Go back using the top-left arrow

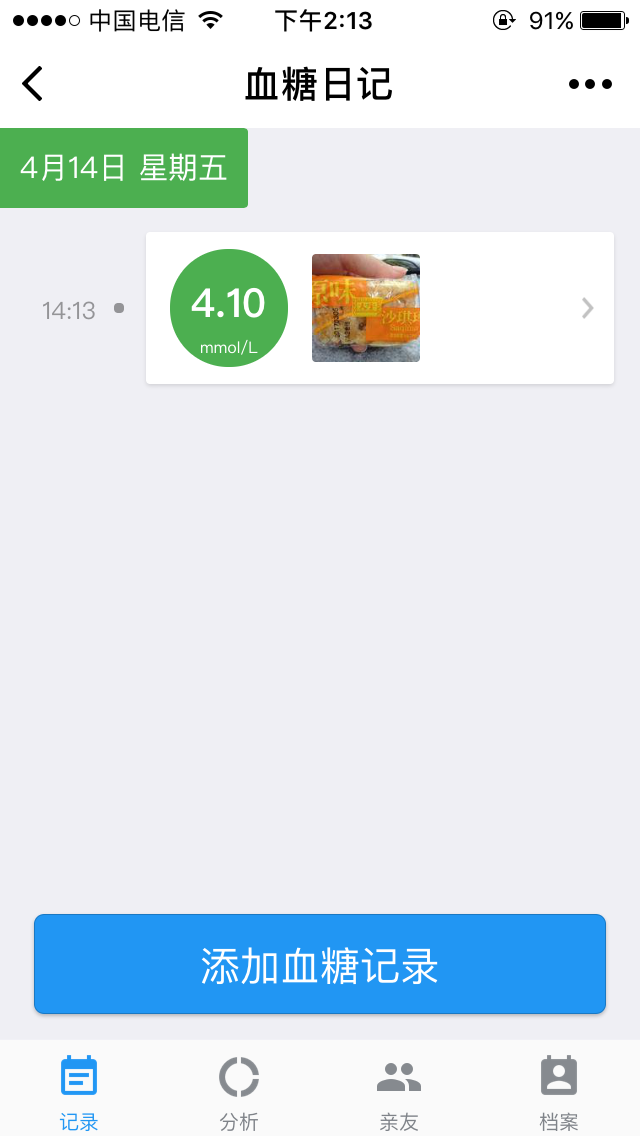tap(33, 84)
